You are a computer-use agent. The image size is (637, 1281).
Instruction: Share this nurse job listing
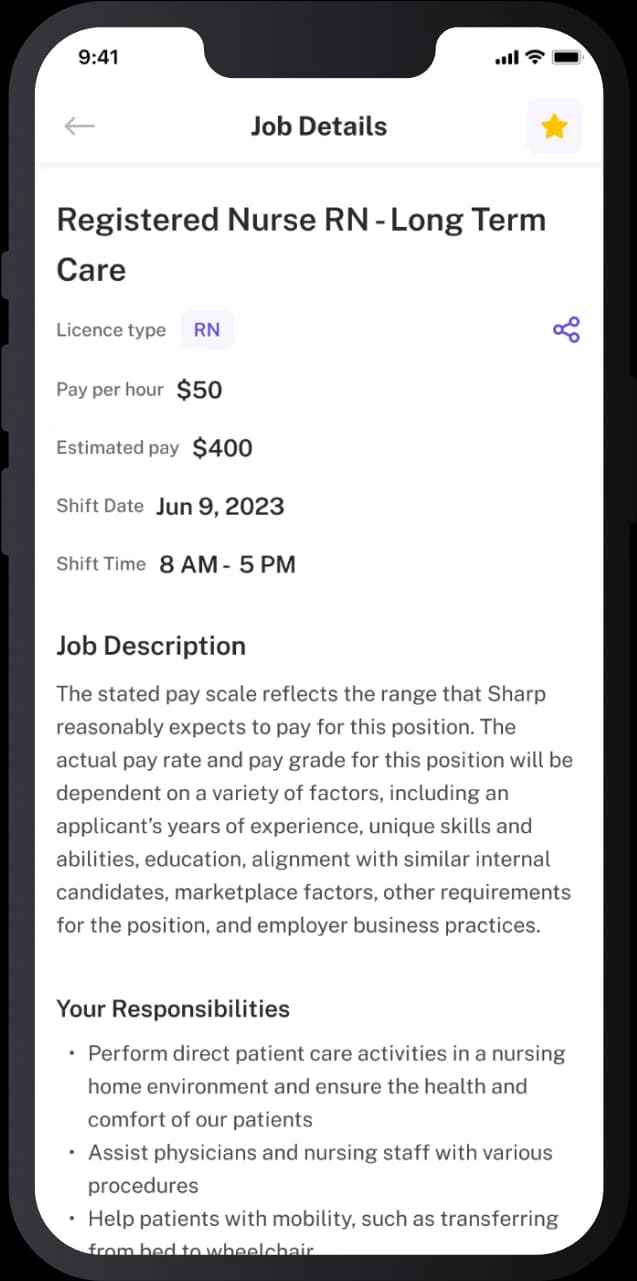click(566, 330)
